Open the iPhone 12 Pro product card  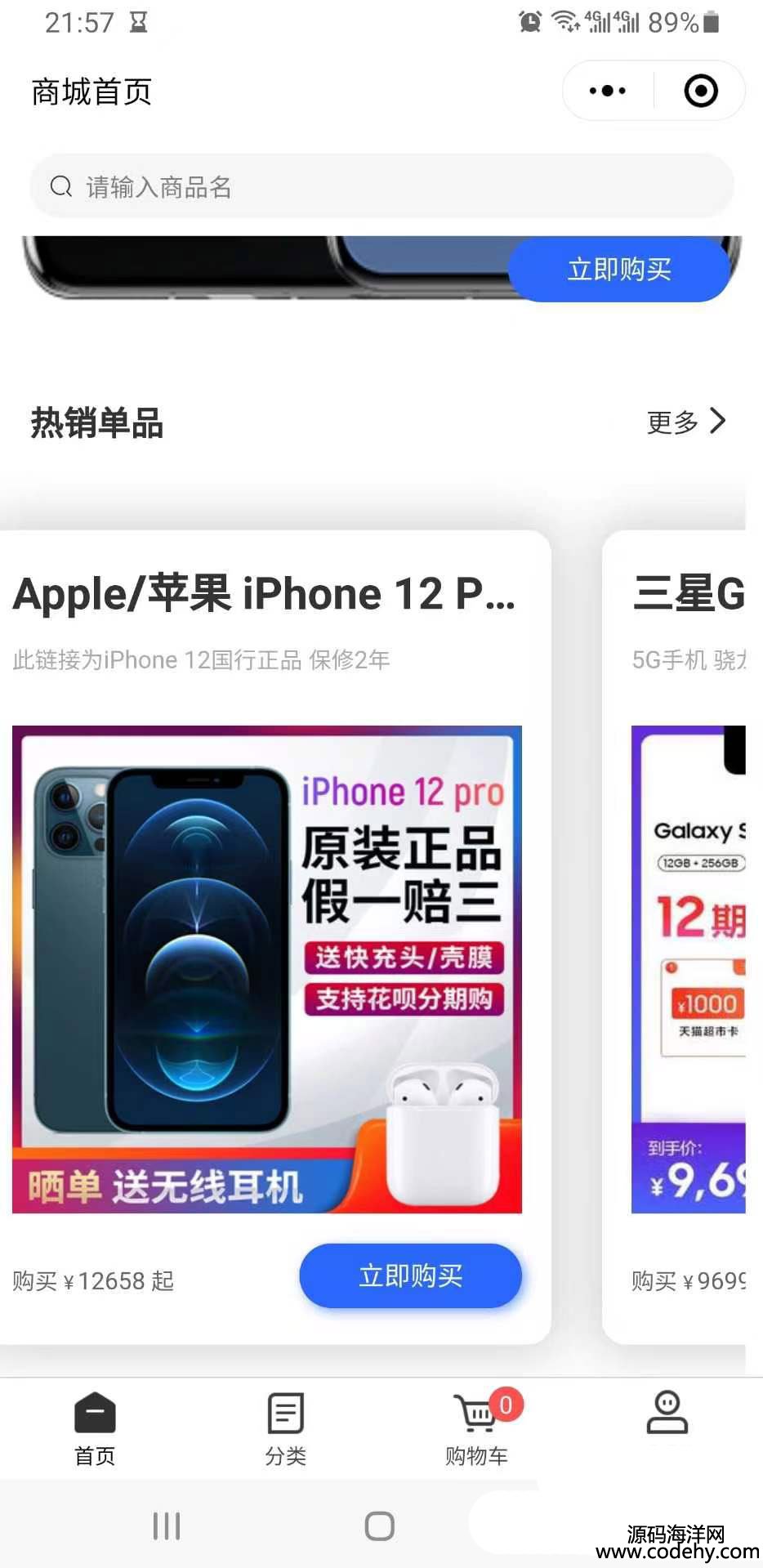(266, 968)
